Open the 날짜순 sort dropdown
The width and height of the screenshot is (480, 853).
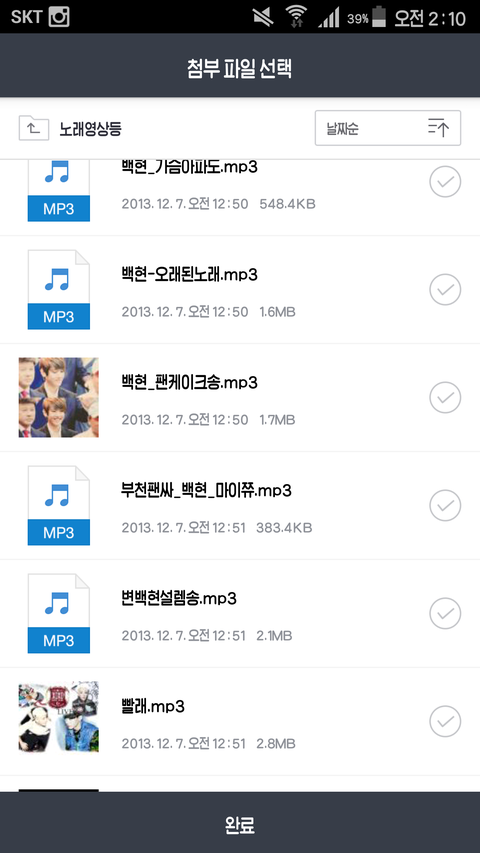387,128
